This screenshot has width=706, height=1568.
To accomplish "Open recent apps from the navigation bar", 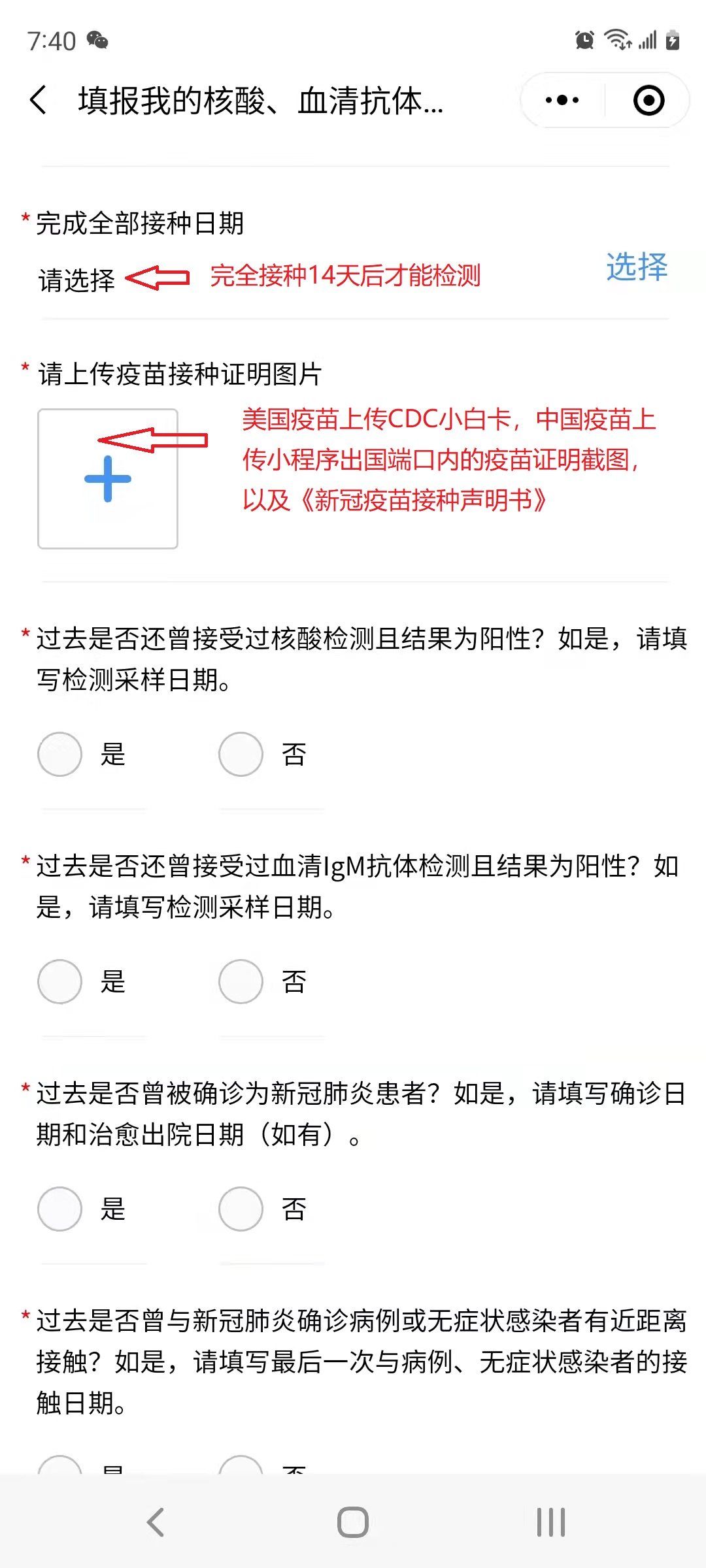I will (550, 1522).
